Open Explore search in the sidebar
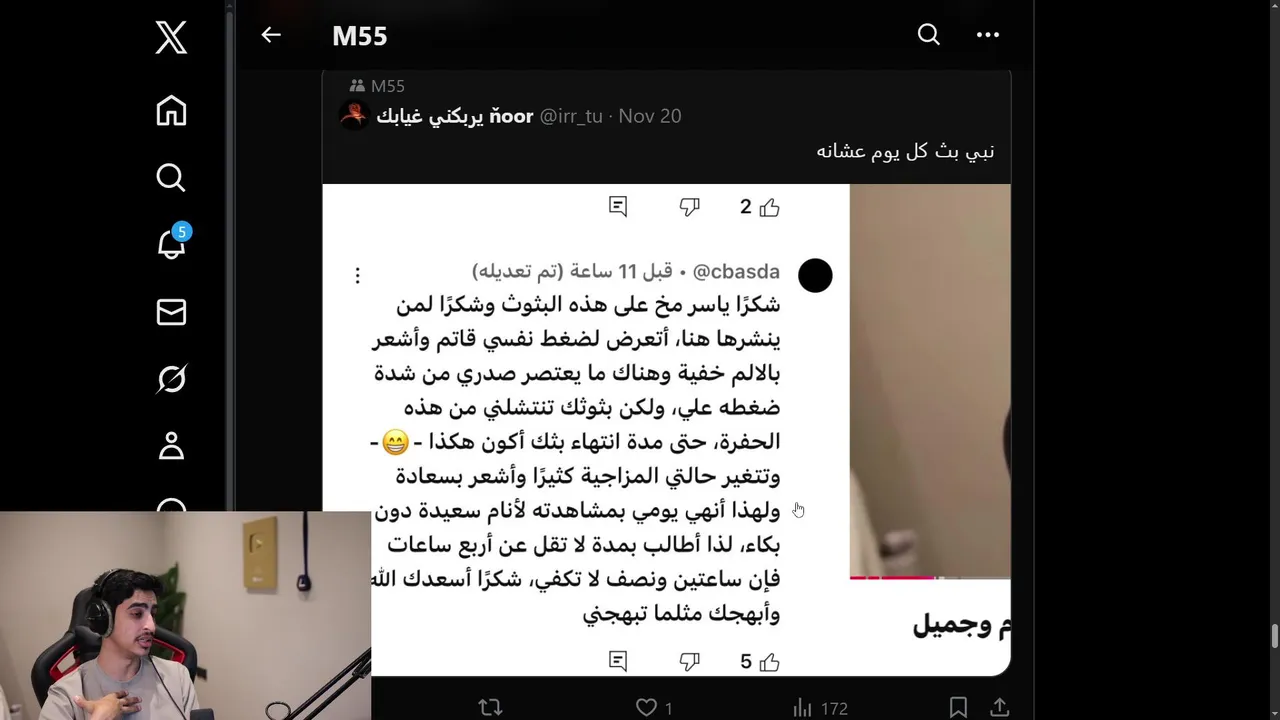The width and height of the screenshot is (1280, 720). pos(171,178)
